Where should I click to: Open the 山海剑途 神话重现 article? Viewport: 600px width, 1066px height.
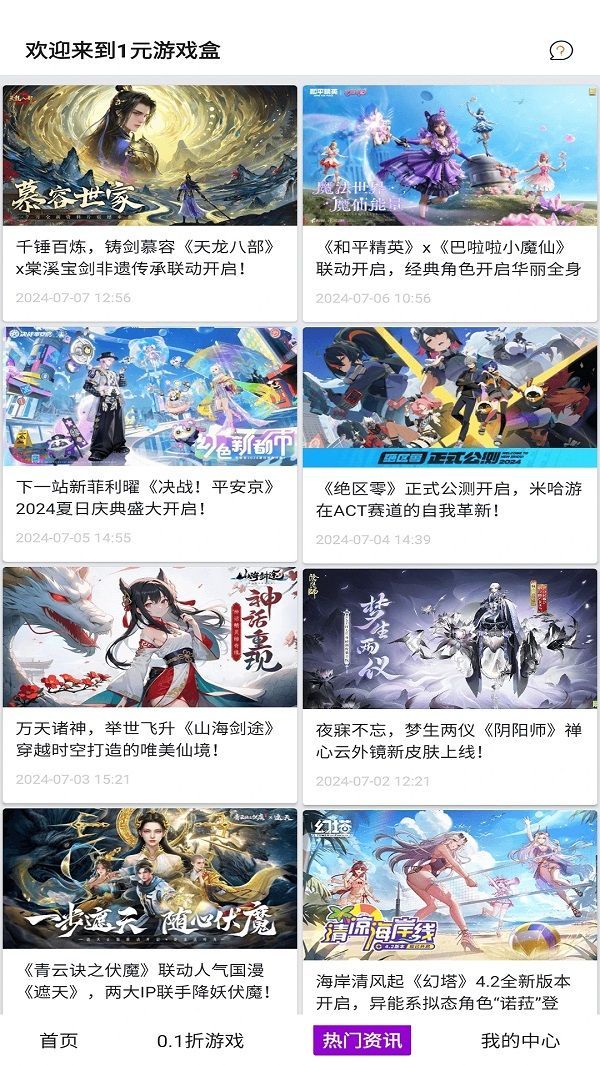pos(150,680)
